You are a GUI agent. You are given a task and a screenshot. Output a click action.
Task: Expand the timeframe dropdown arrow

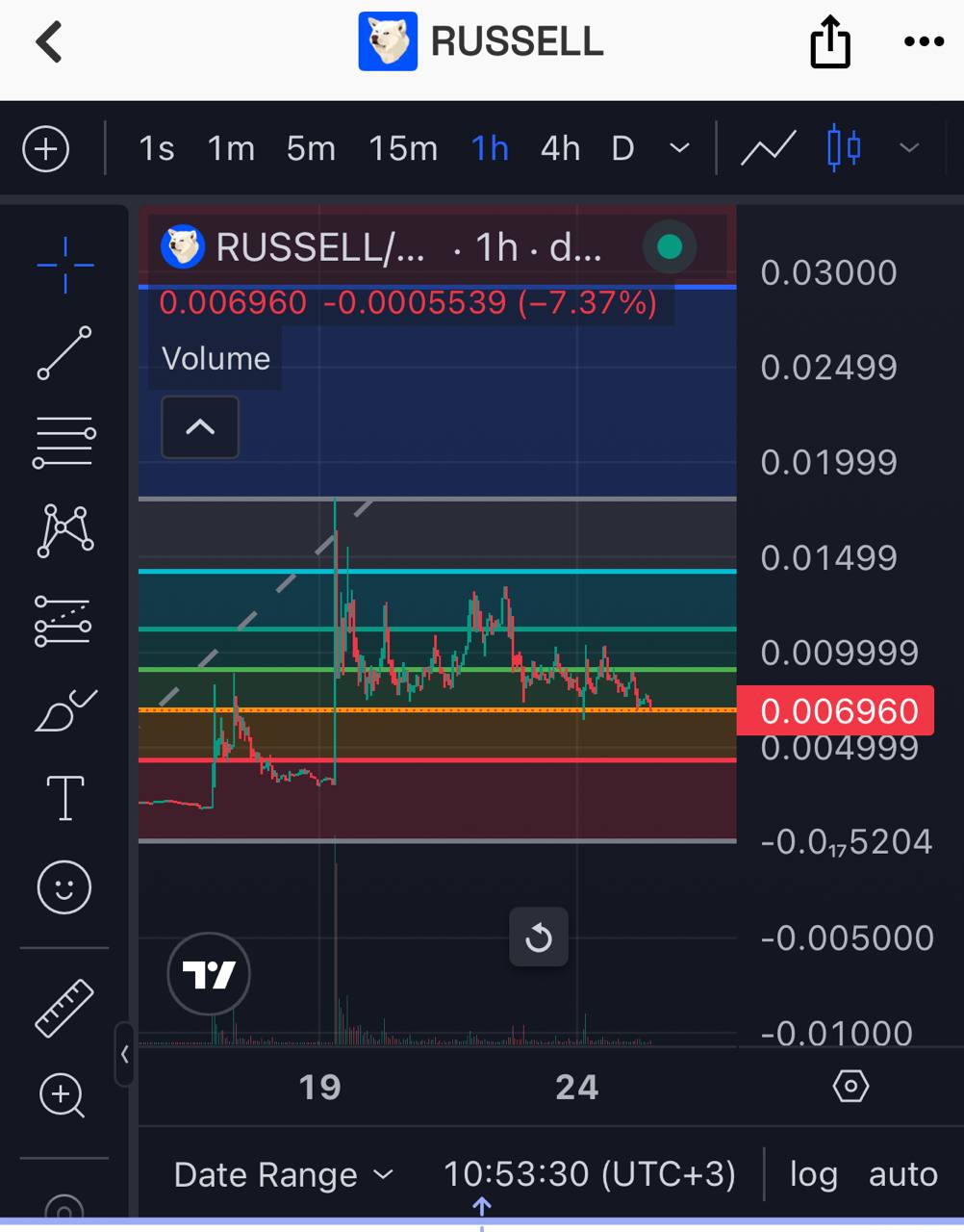[679, 149]
